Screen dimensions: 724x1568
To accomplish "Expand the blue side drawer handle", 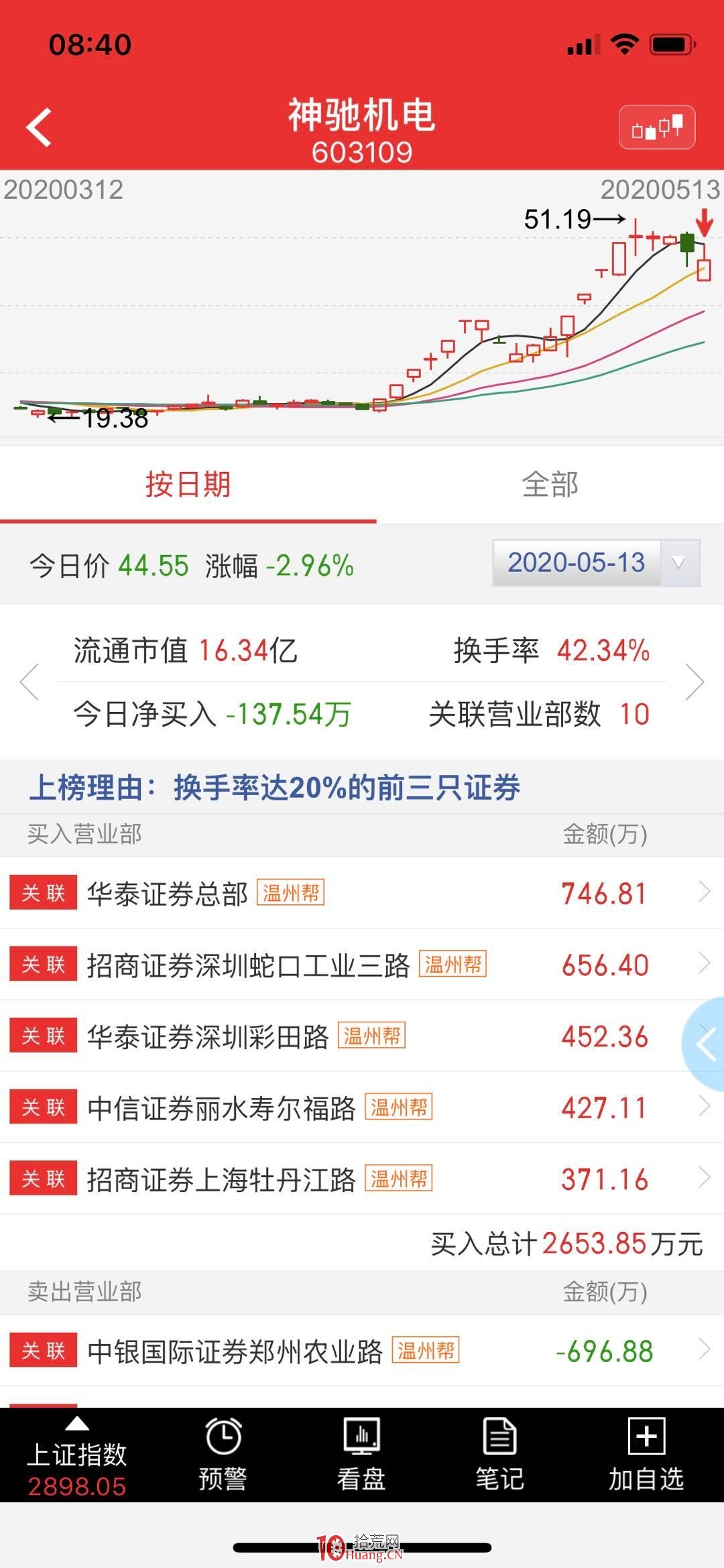I will pos(705,1043).
